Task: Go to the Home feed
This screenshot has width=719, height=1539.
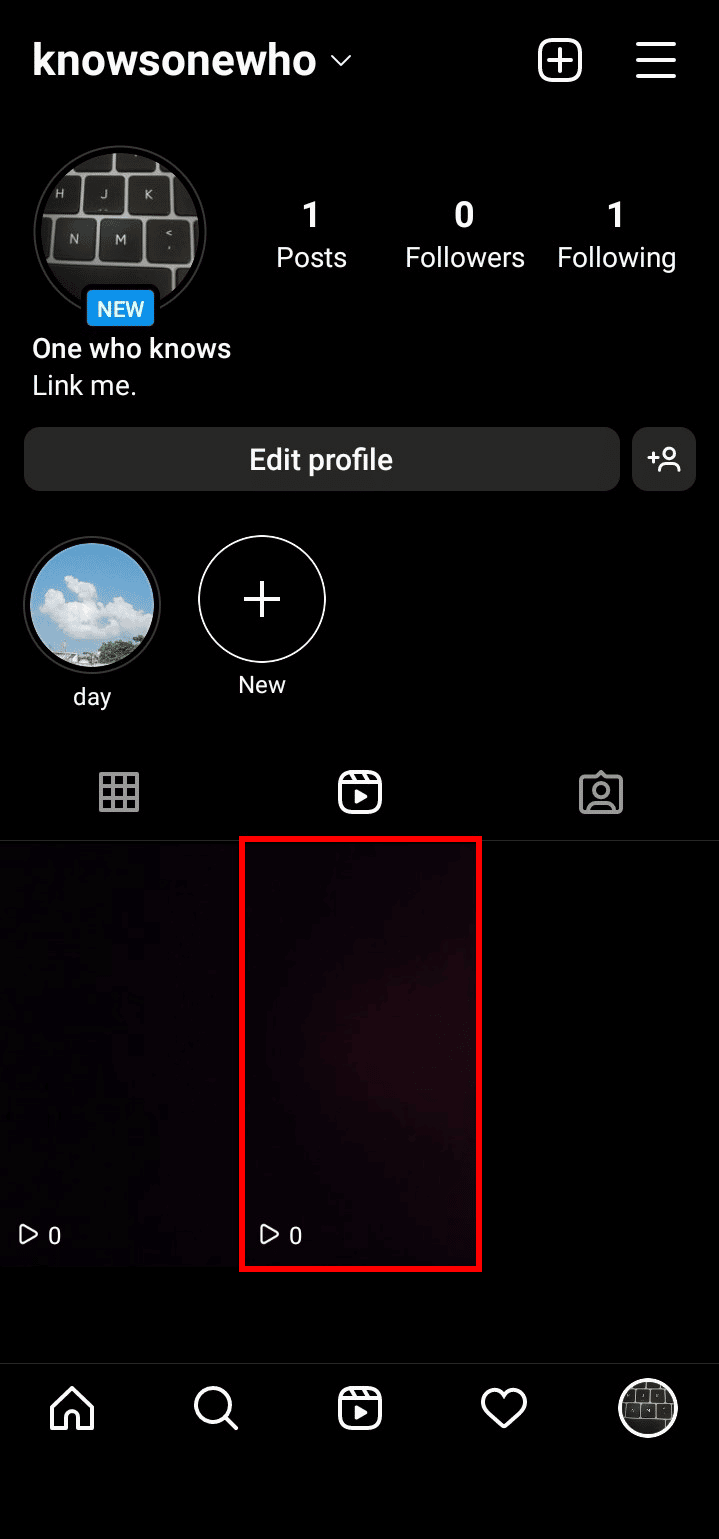Action: pyautogui.click(x=72, y=1409)
